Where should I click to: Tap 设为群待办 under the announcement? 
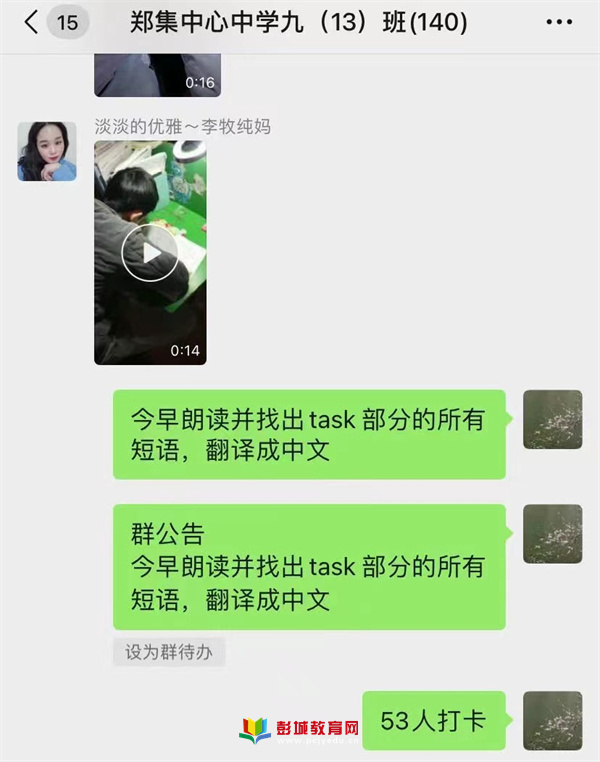pos(169,652)
